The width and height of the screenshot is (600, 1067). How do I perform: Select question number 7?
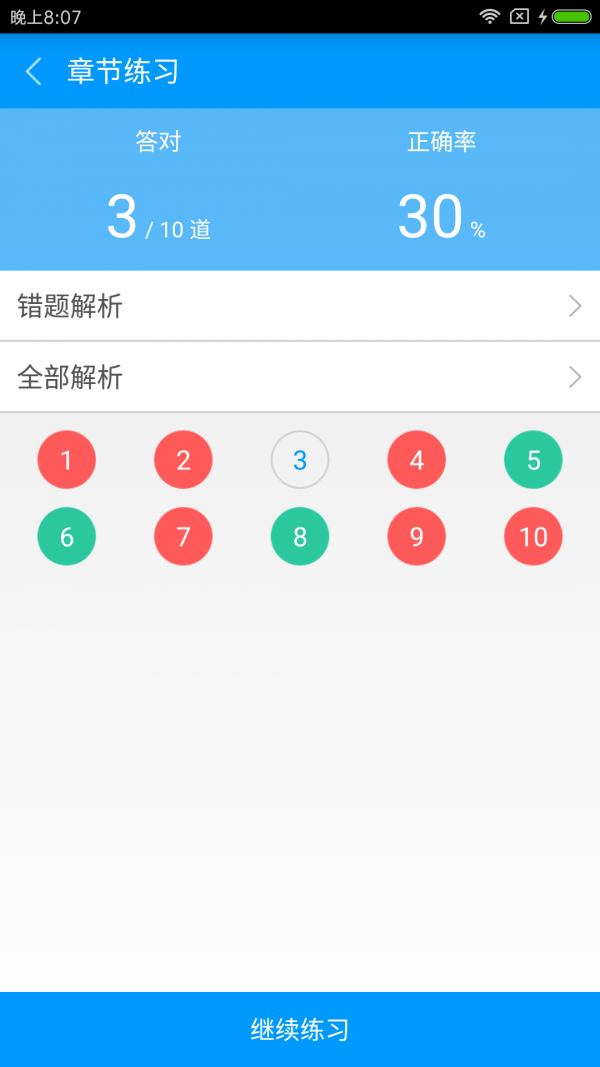point(183,537)
